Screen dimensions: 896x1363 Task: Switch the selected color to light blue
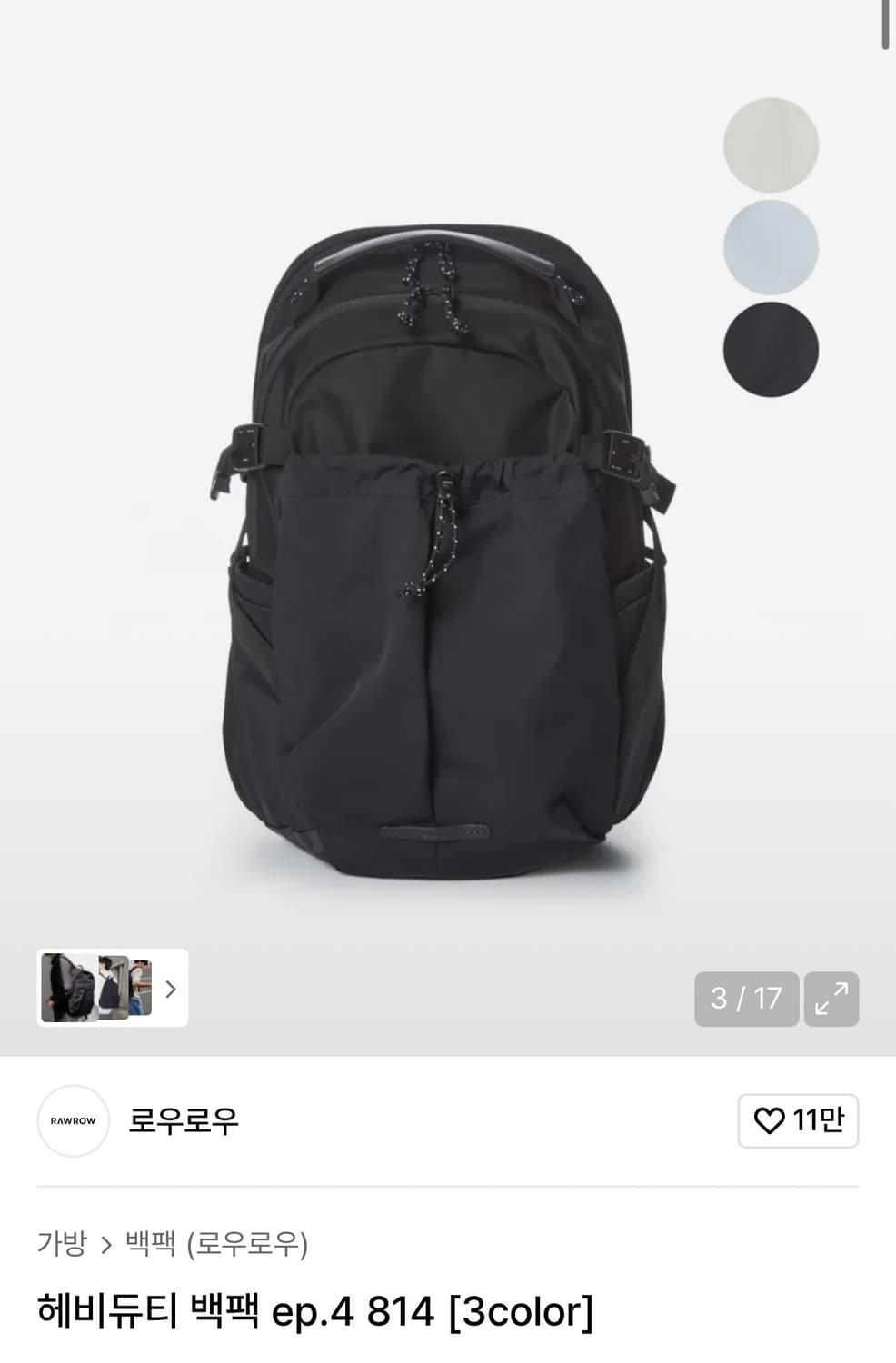[x=771, y=247]
